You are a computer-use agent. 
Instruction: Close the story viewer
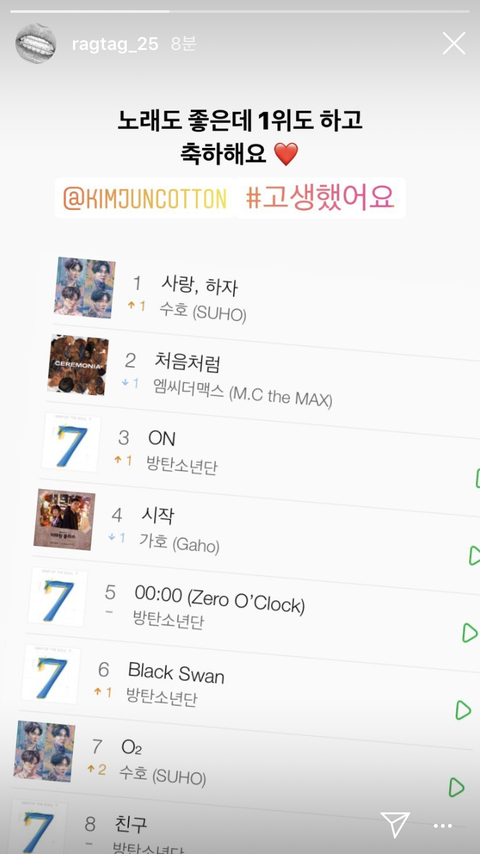[454, 43]
